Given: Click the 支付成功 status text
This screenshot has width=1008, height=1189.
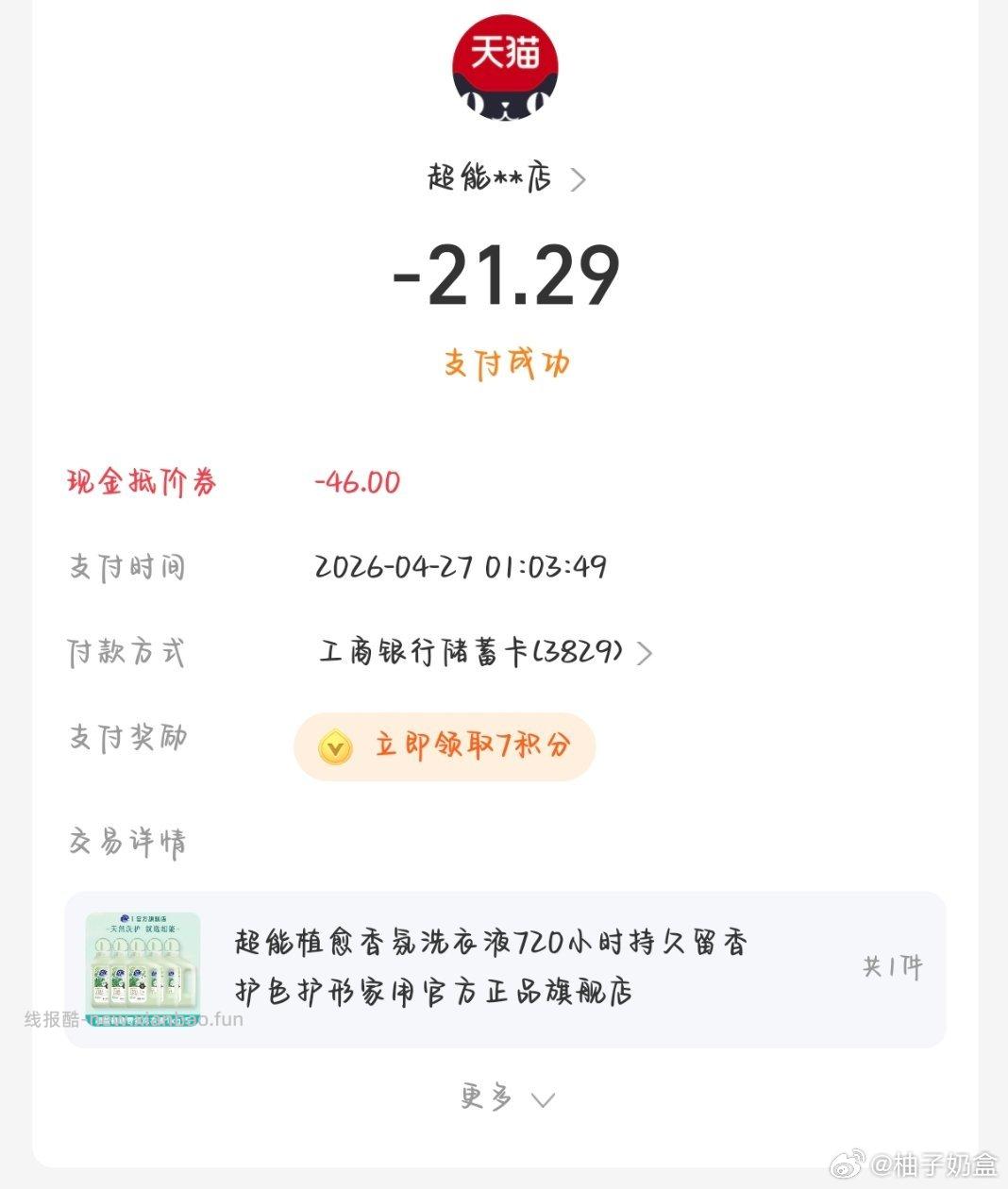Looking at the screenshot, I should click(x=508, y=363).
